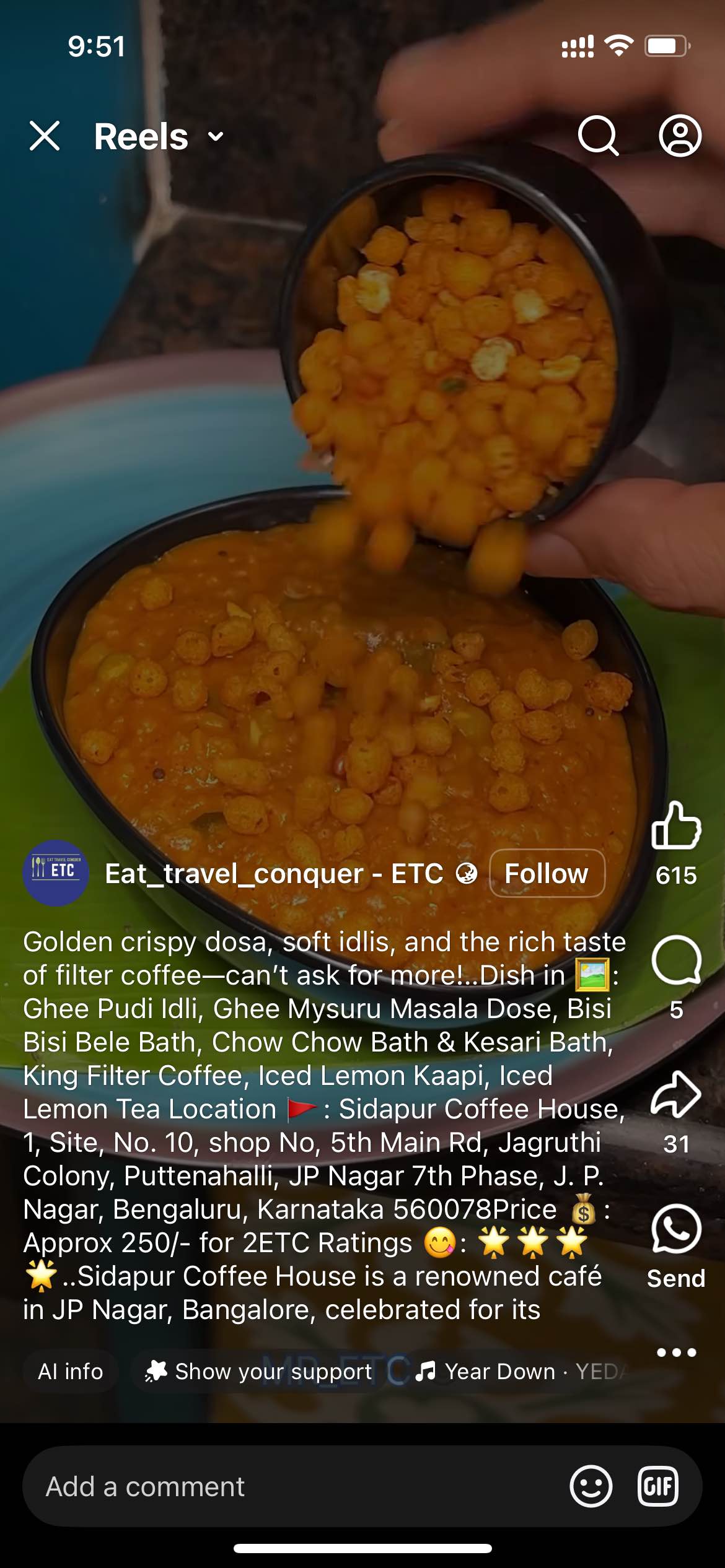Viewport: 725px width, 1568px height.
Task: Open the comments on this reel
Action: [x=676, y=961]
